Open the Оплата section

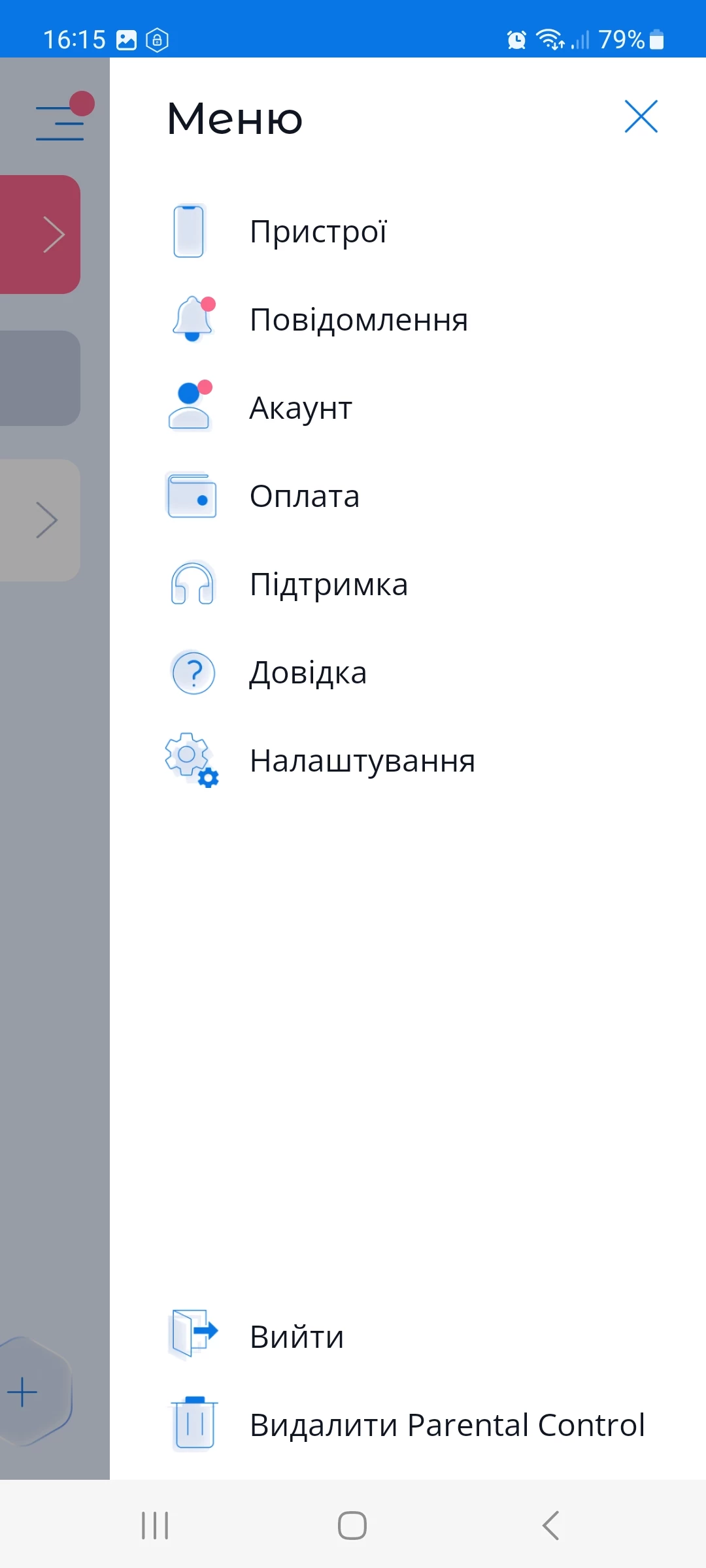305,497
